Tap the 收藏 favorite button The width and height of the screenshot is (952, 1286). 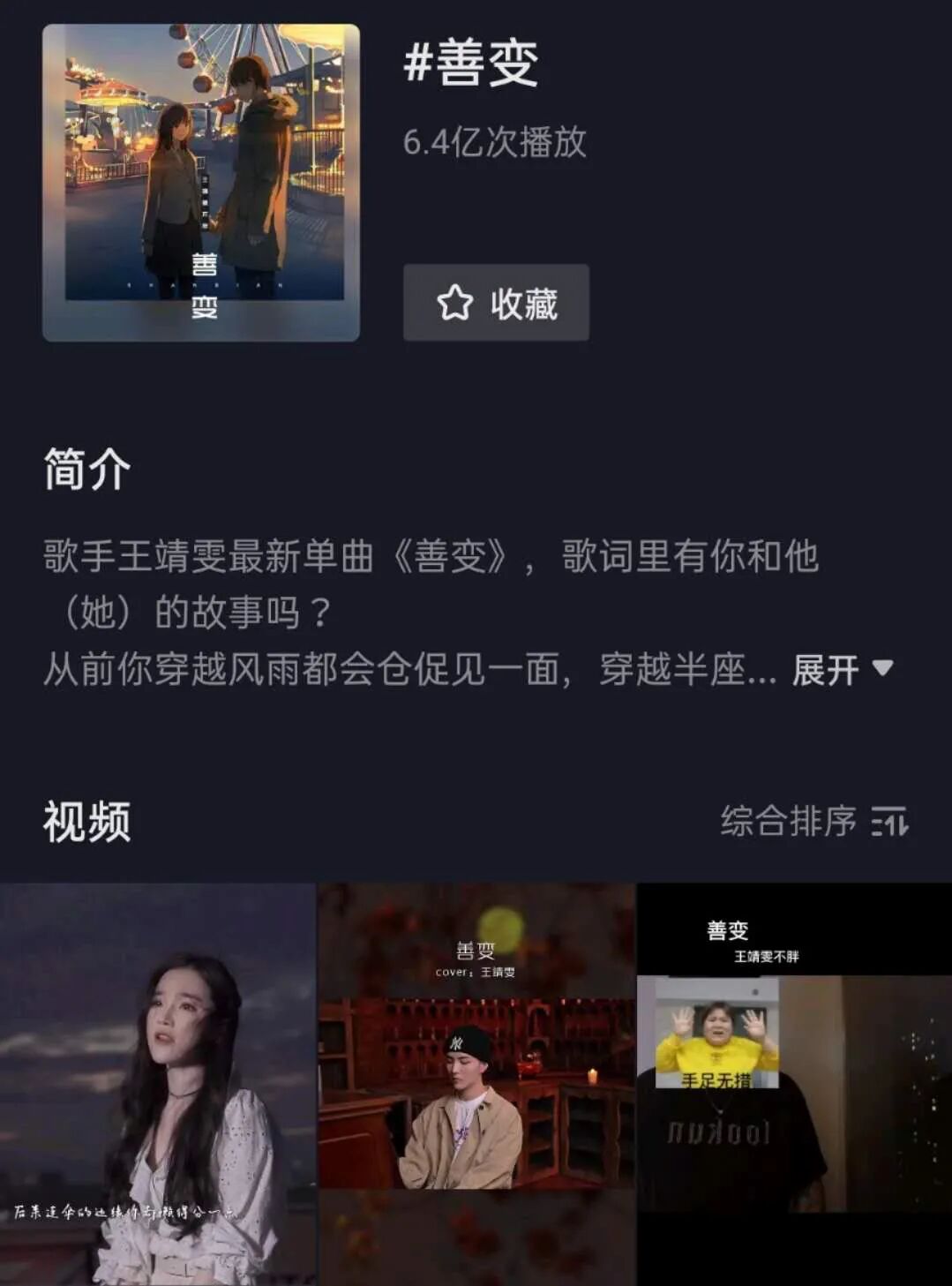pyautogui.click(x=496, y=303)
